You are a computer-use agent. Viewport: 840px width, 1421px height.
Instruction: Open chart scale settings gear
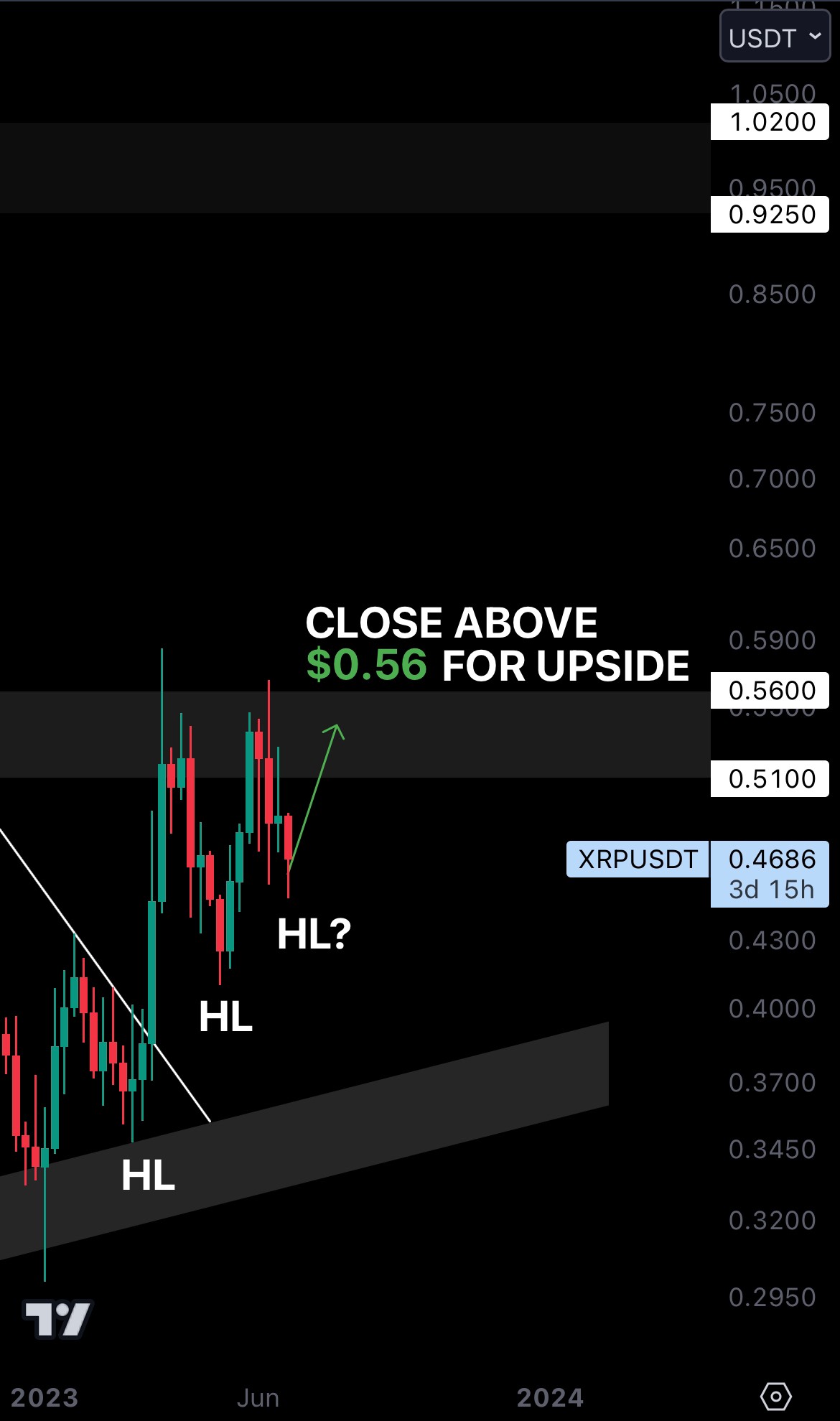775,1397
